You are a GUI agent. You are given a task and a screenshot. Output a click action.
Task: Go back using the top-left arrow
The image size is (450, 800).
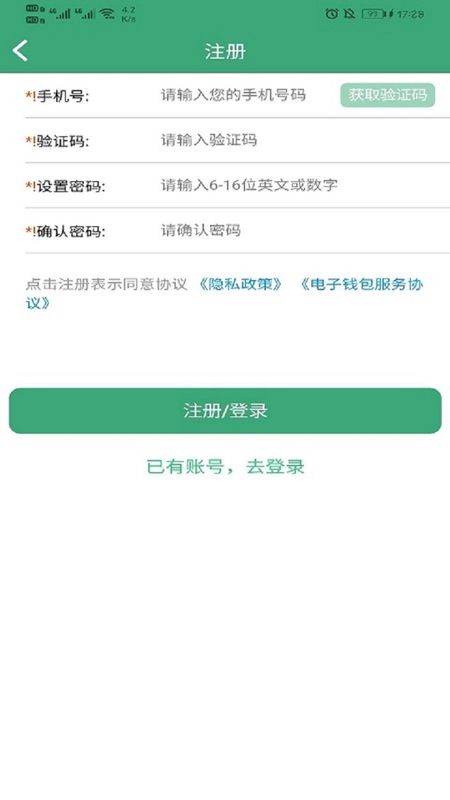tap(20, 51)
